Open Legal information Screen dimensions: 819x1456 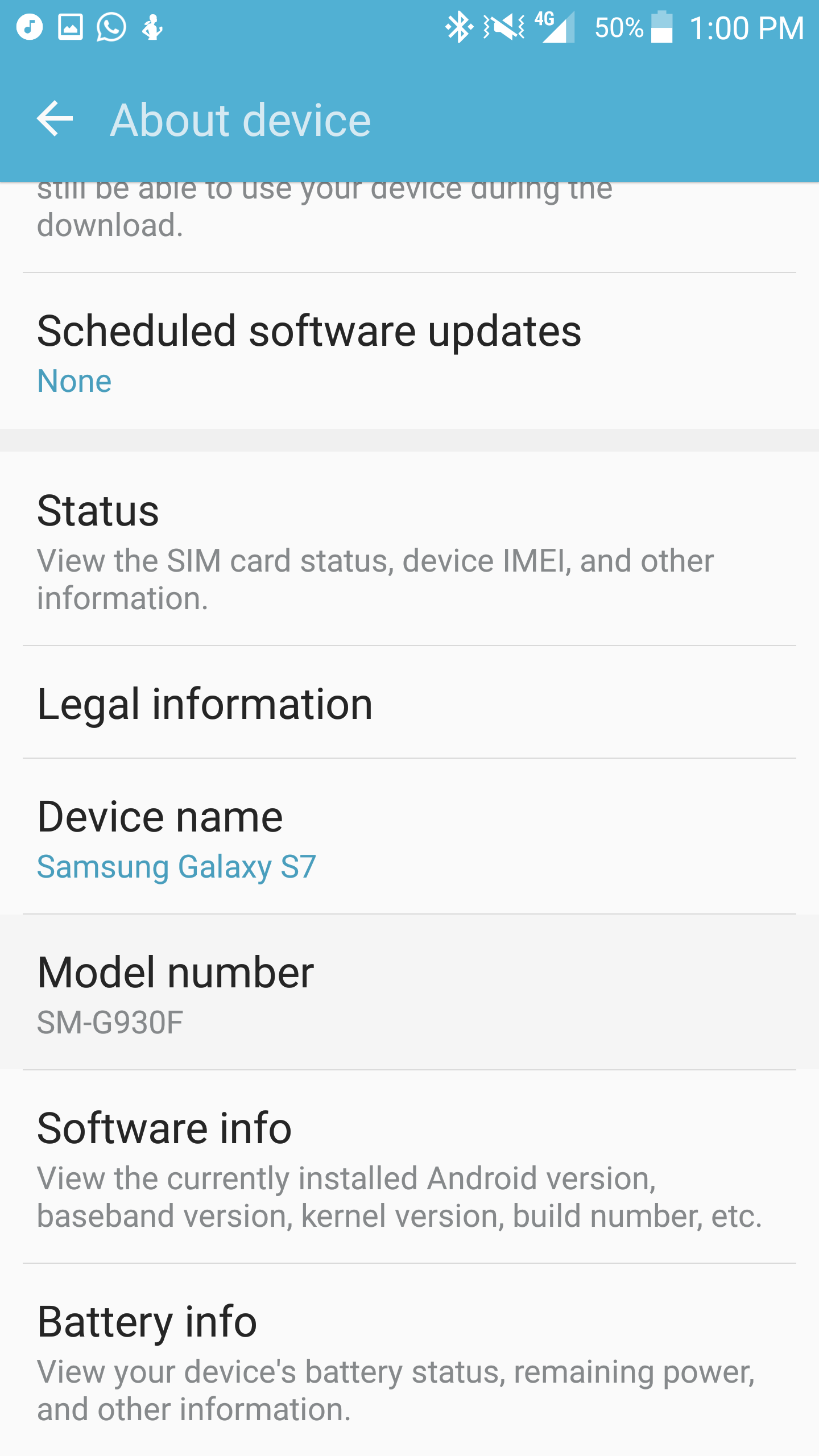click(409, 704)
